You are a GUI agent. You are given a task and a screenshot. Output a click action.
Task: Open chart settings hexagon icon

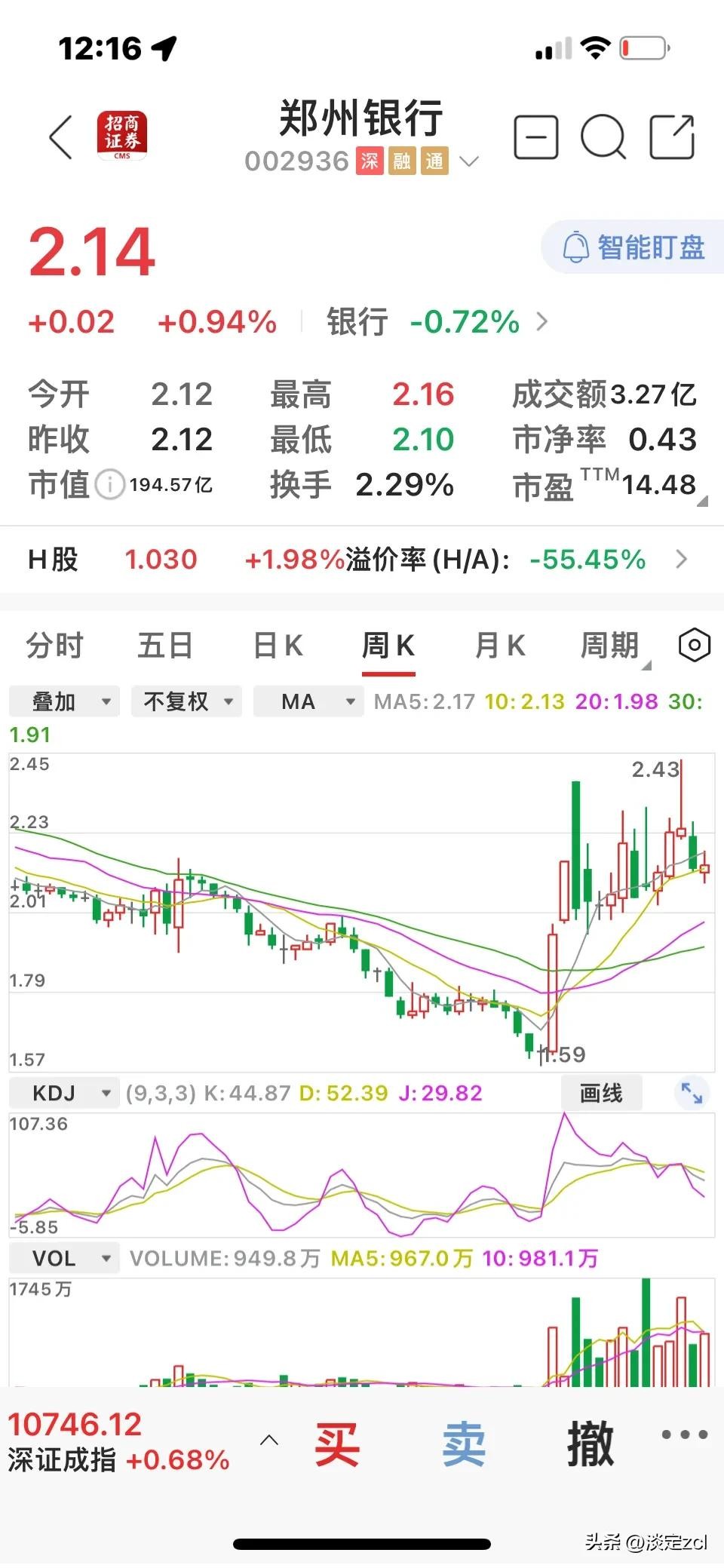695,646
